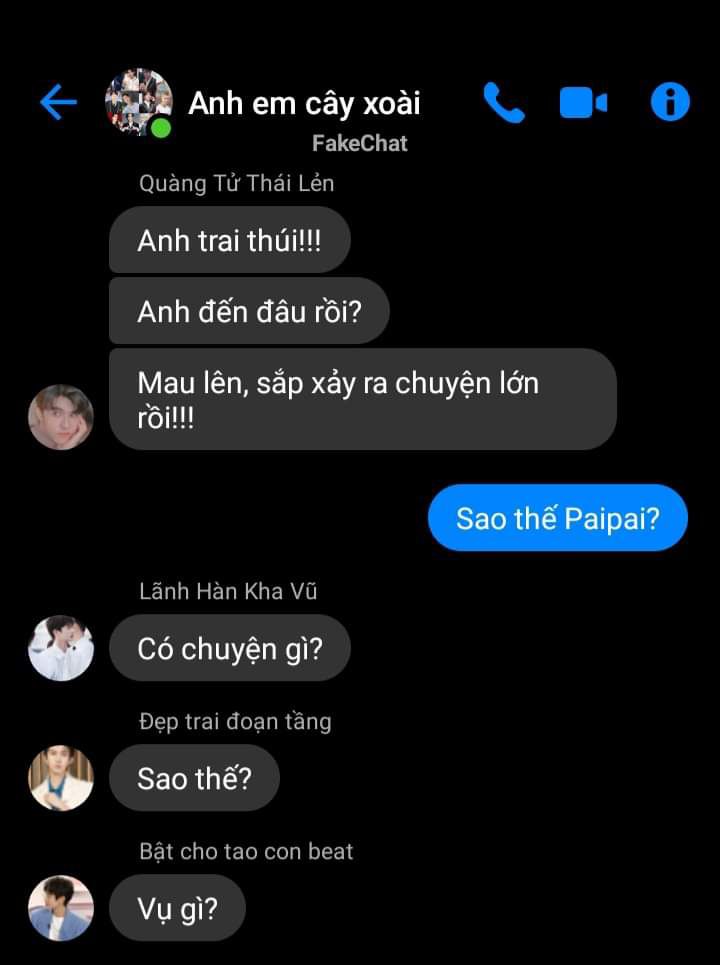Open Bật cho tao con beat's avatar

tap(61, 908)
